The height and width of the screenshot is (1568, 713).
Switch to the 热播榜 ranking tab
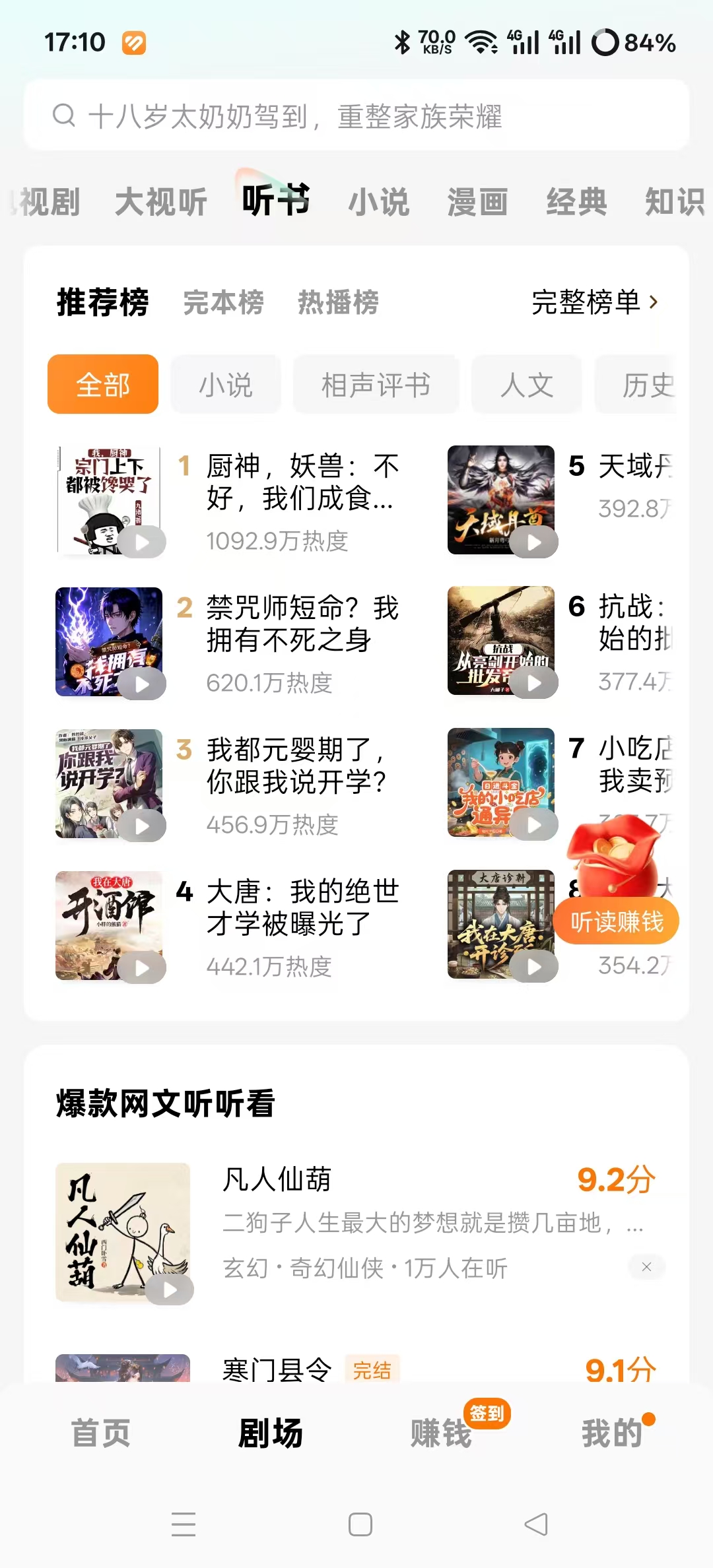[341, 303]
